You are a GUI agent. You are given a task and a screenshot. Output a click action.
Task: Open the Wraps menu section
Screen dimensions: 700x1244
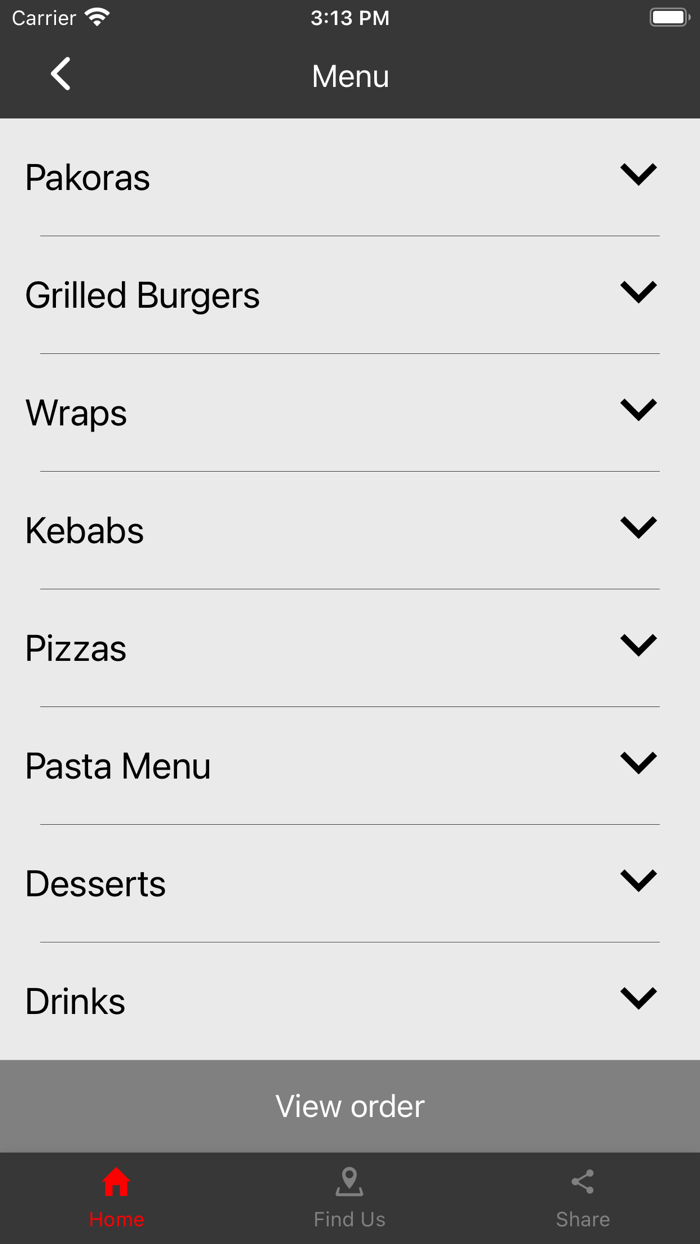pyautogui.click(x=638, y=411)
